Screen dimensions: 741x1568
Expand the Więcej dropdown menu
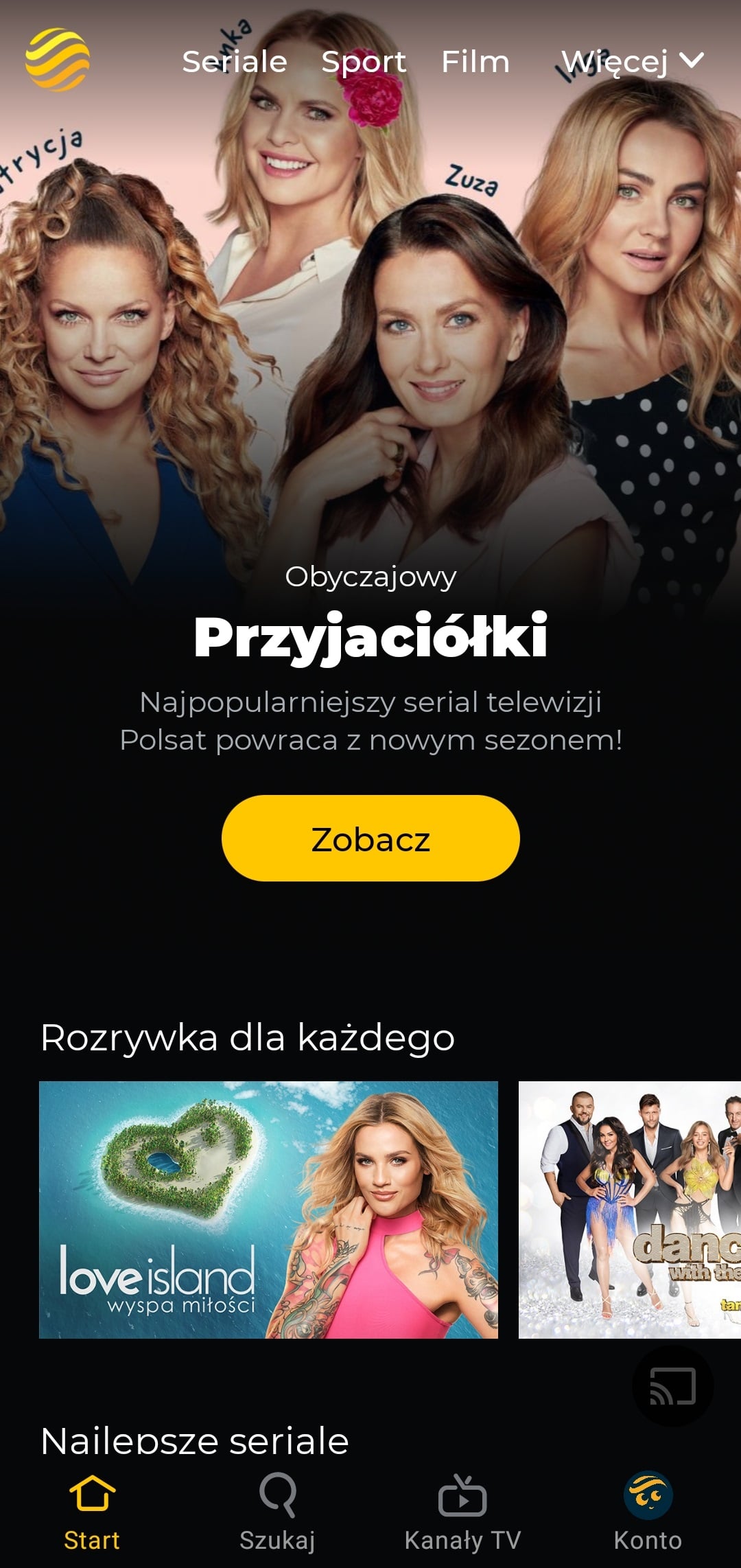click(x=632, y=62)
